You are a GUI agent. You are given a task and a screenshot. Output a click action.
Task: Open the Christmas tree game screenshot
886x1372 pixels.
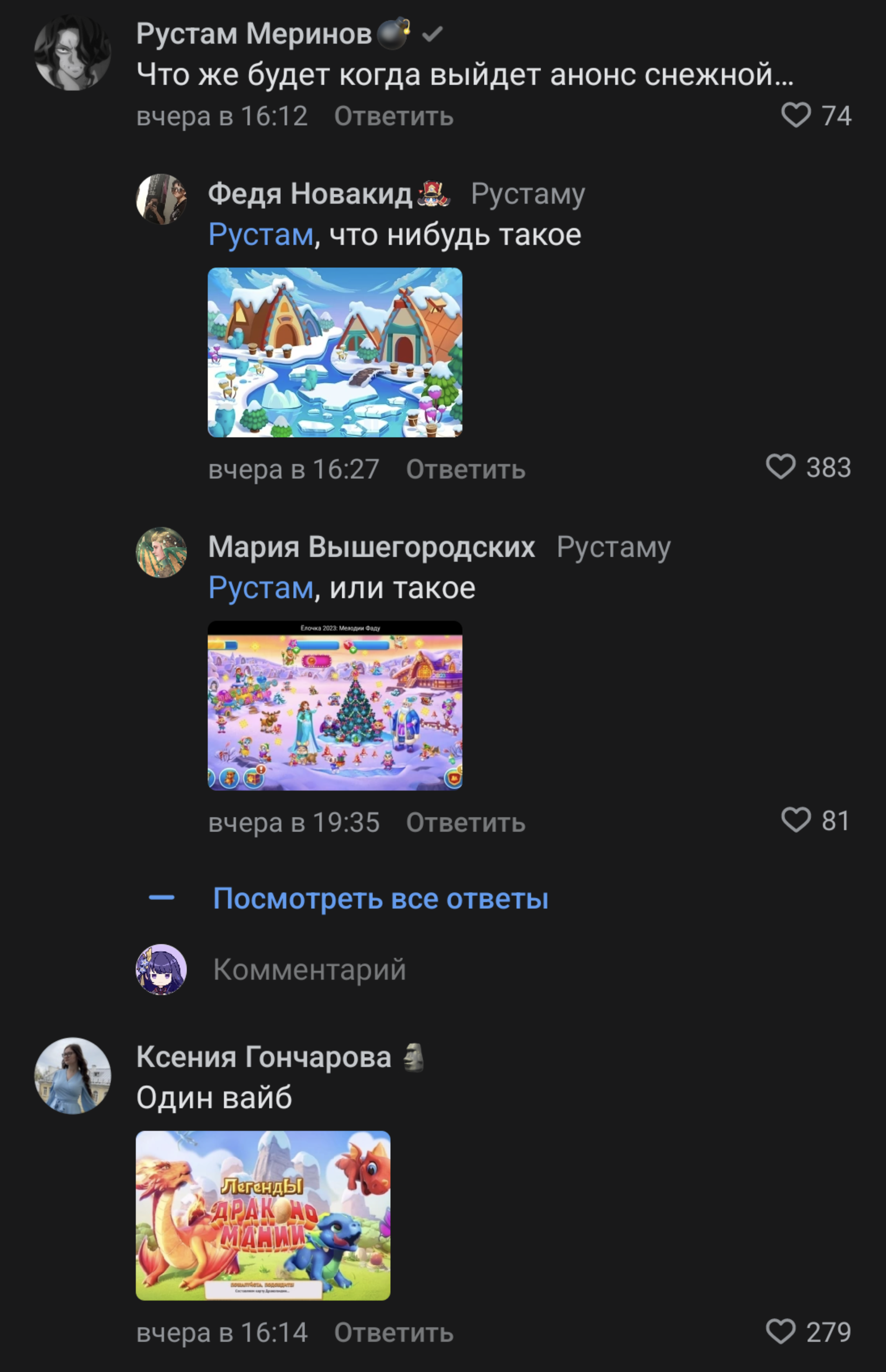(x=335, y=705)
